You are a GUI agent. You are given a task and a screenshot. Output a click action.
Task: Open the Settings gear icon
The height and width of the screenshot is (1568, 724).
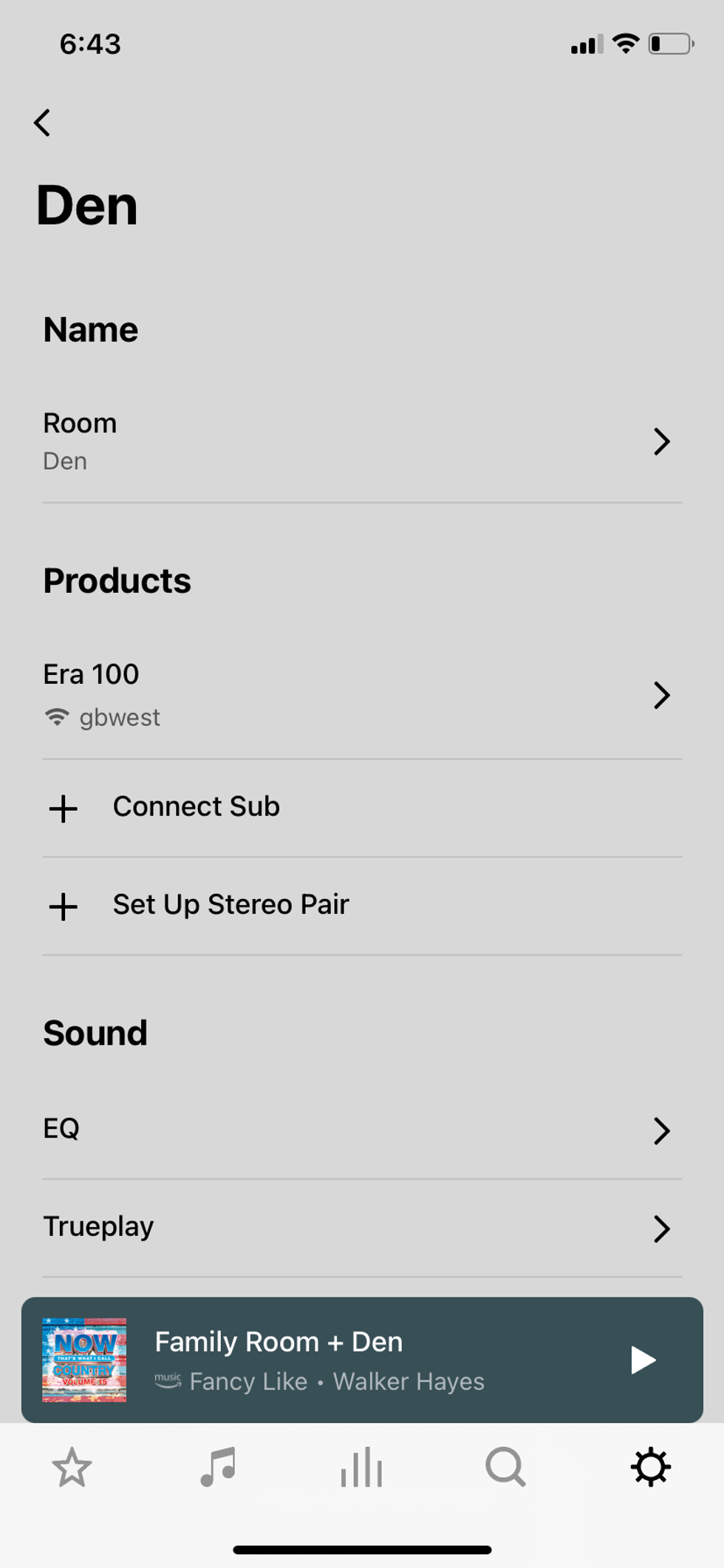[650, 1467]
